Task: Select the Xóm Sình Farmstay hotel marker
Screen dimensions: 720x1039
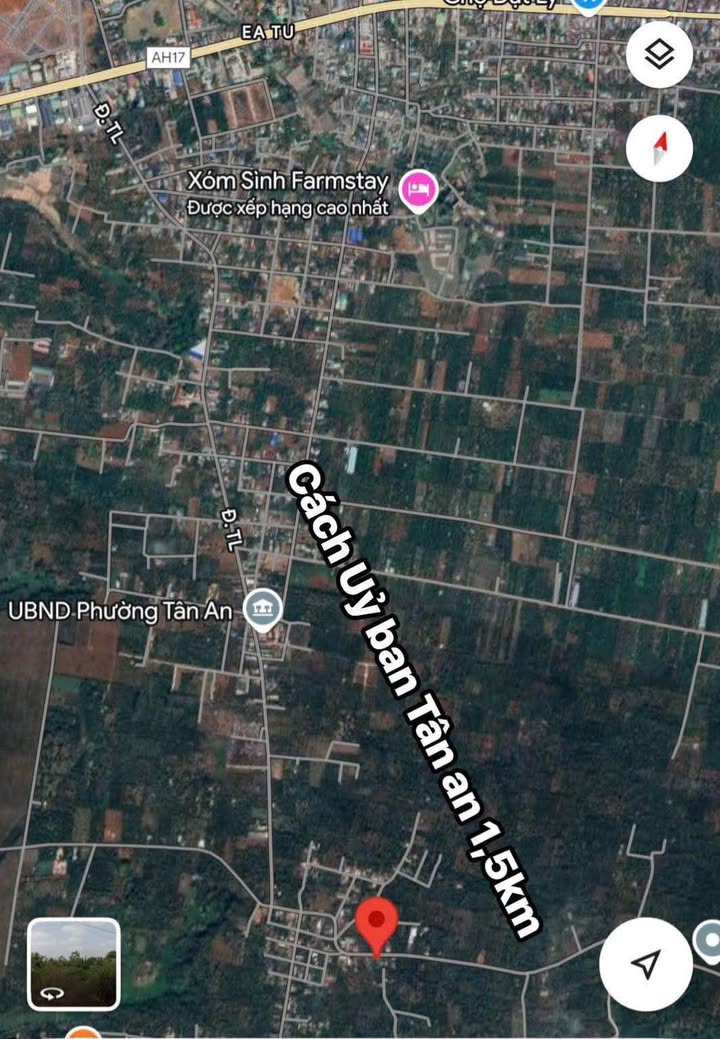Action: click(x=418, y=189)
